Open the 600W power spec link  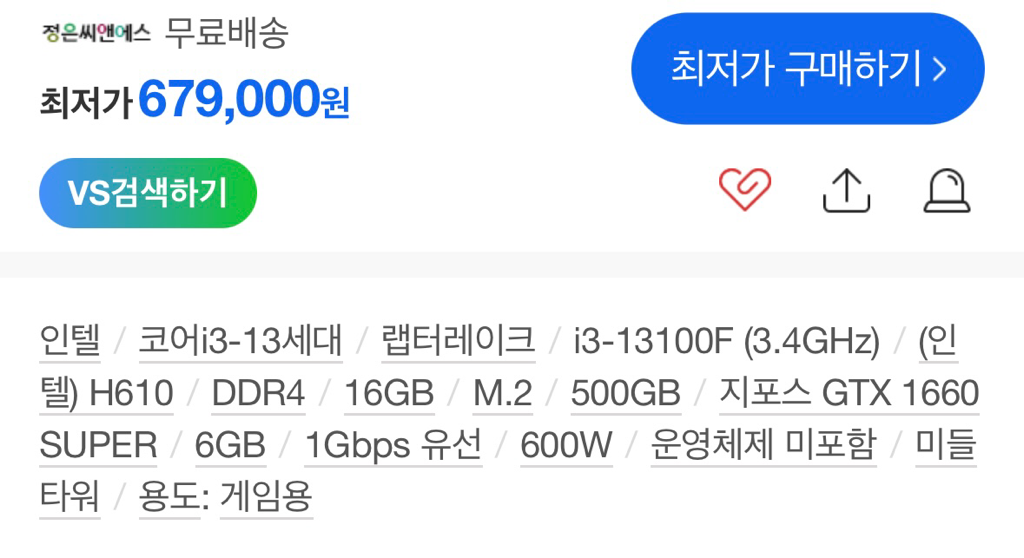click(x=566, y=446)
